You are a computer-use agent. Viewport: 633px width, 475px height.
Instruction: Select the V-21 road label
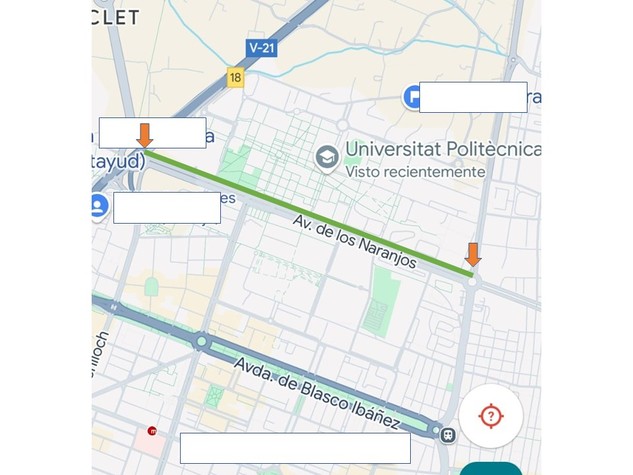tap(262, 47)
